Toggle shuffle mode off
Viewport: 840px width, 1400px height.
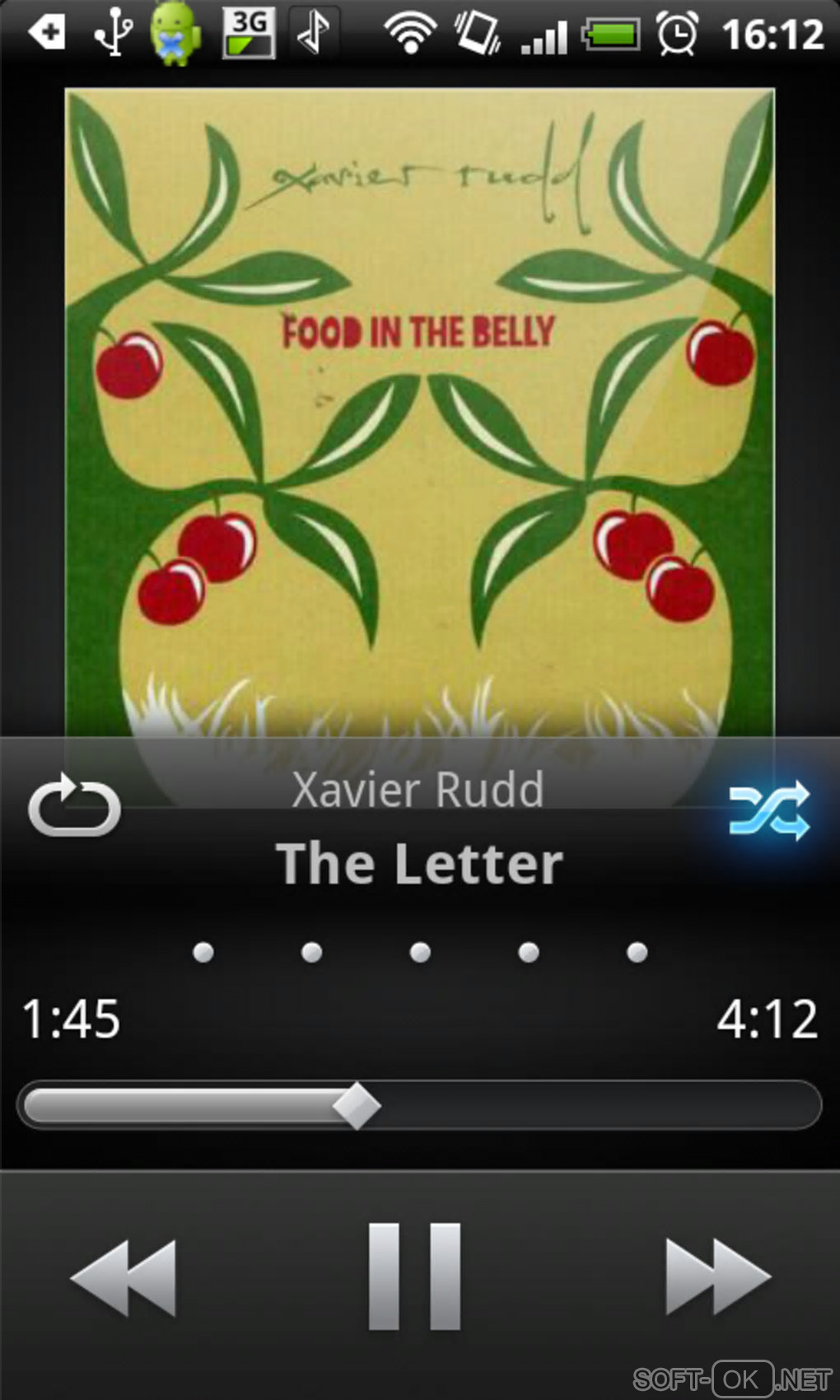click(x=769, y=811)
